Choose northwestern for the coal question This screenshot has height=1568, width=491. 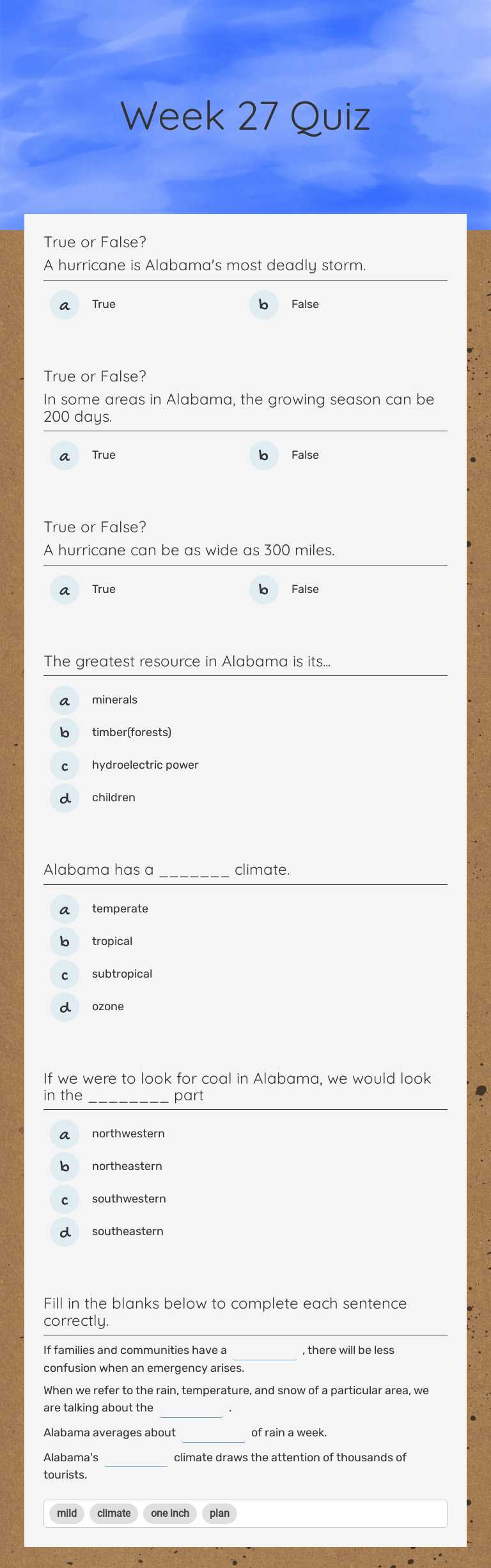click(x=65, y=1134)
